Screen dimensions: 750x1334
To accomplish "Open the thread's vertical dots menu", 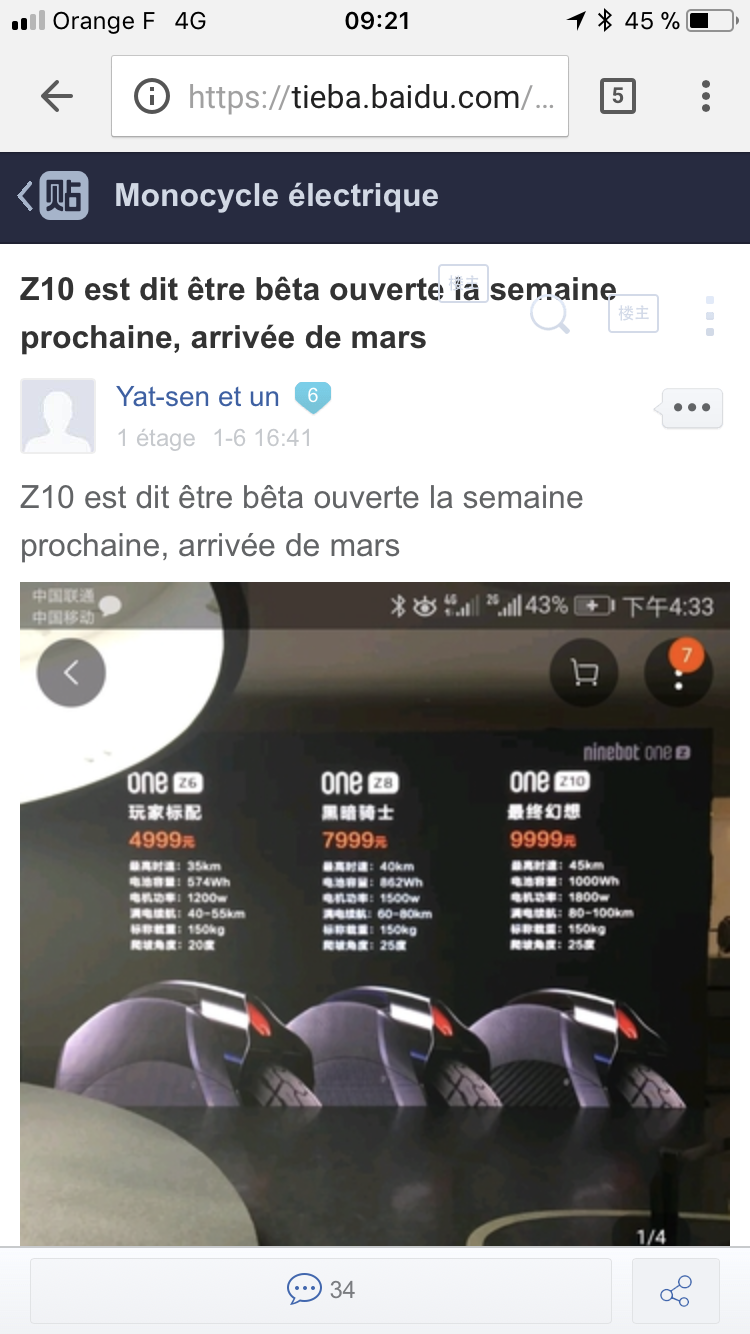I will coord(710,316).
